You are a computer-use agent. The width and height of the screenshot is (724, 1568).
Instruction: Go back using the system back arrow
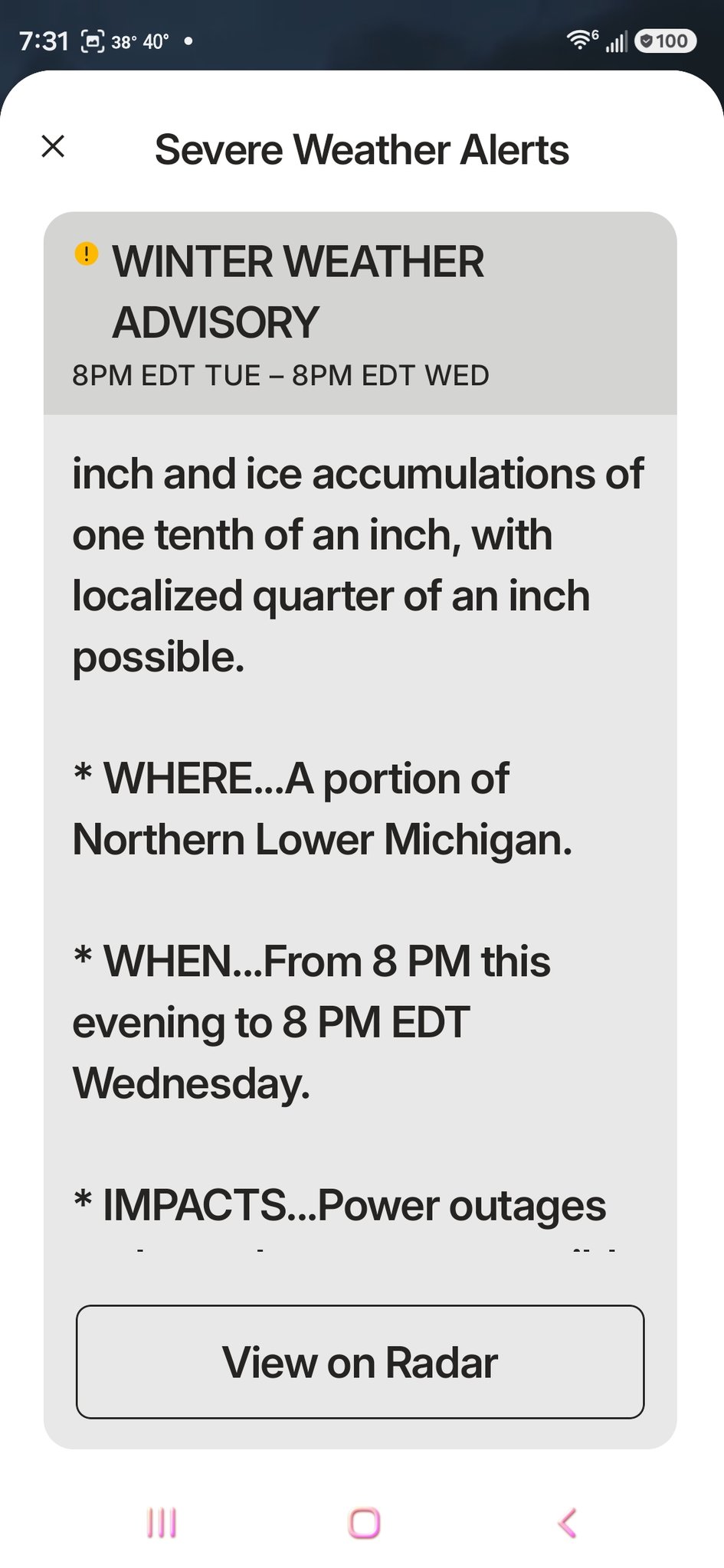567,1523
